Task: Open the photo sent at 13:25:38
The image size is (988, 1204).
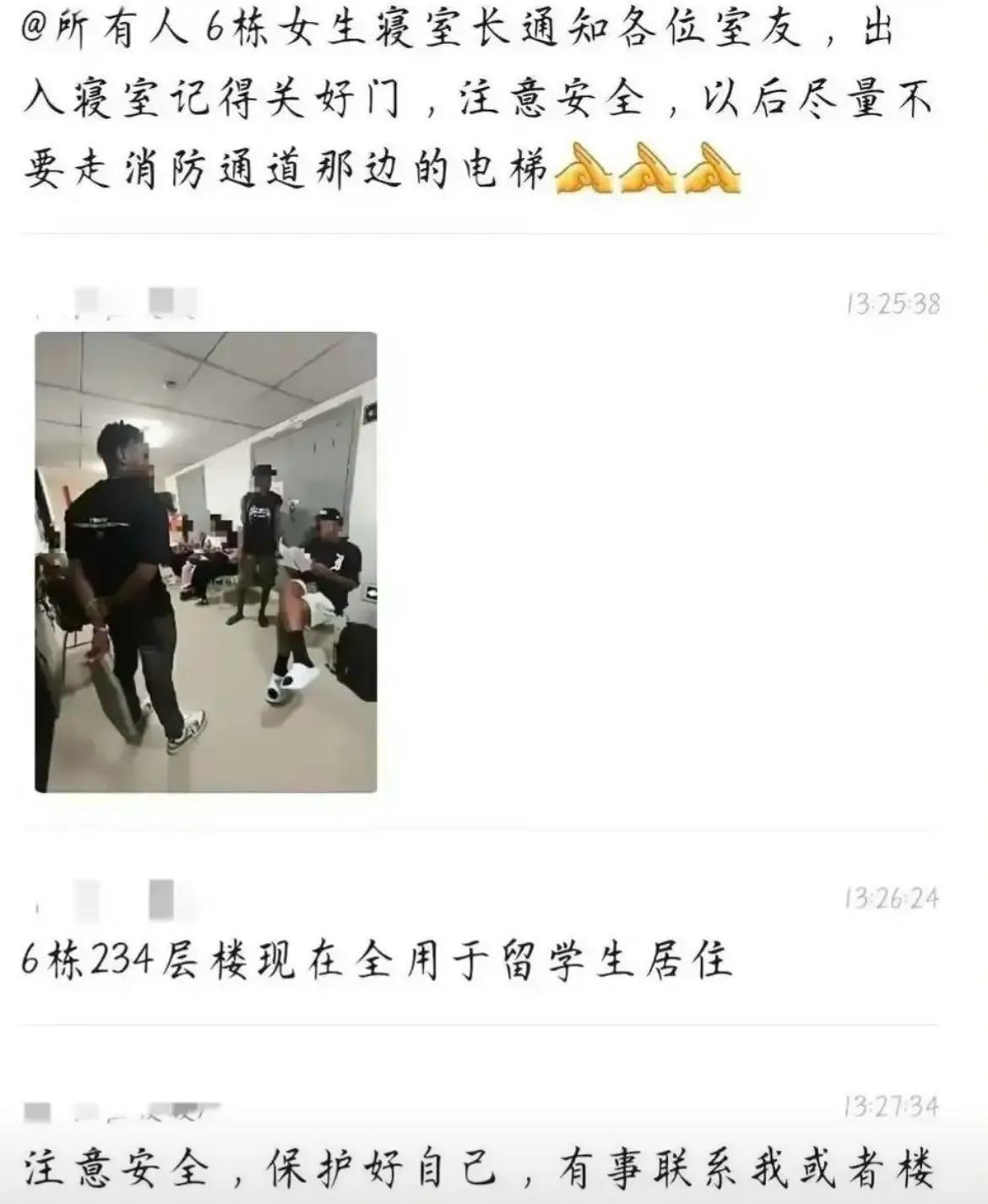Action: click(x=205, y=562)
